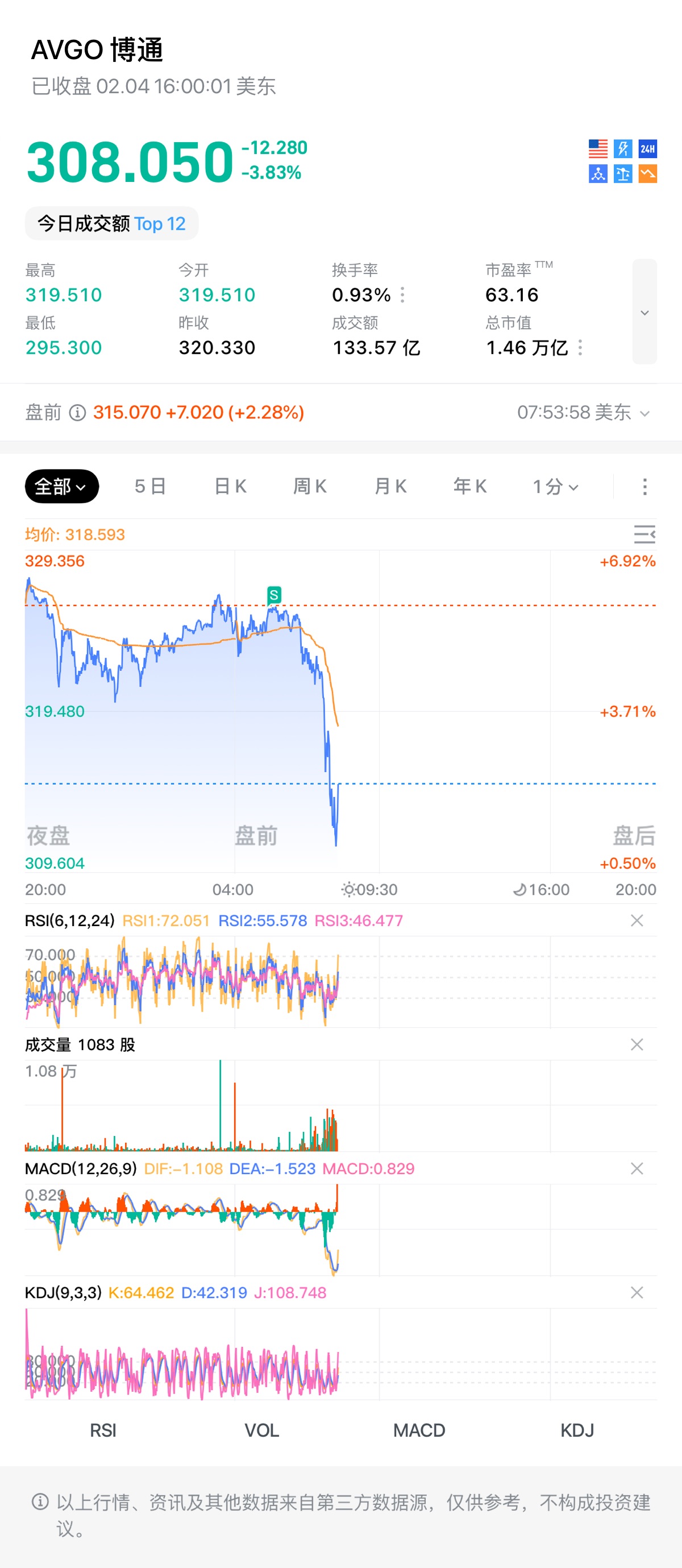Screen dimensions: 682x1568
Task: Show the 年K chart
Action: tap(469, 486)
